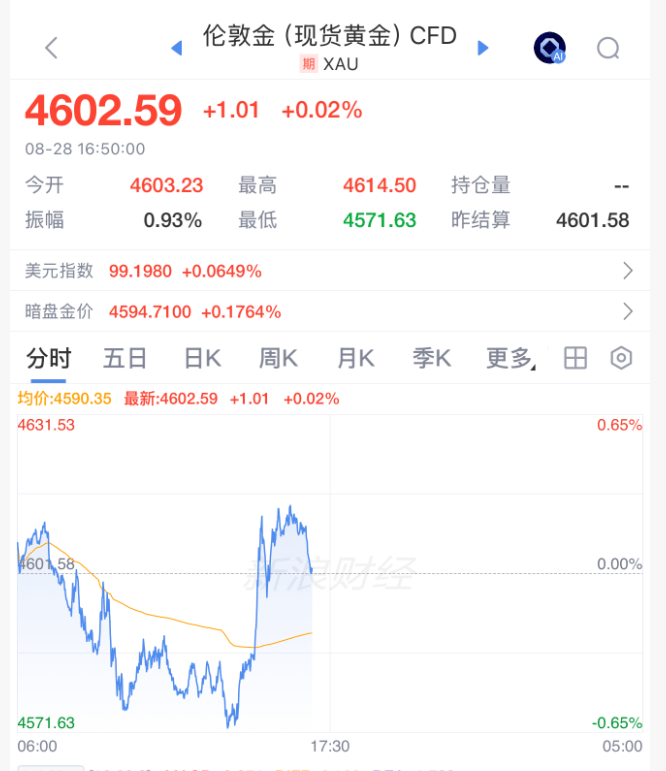The image size is (666, 771).
Task: Open the AI assistant icon
Action: tap(549, 48)
